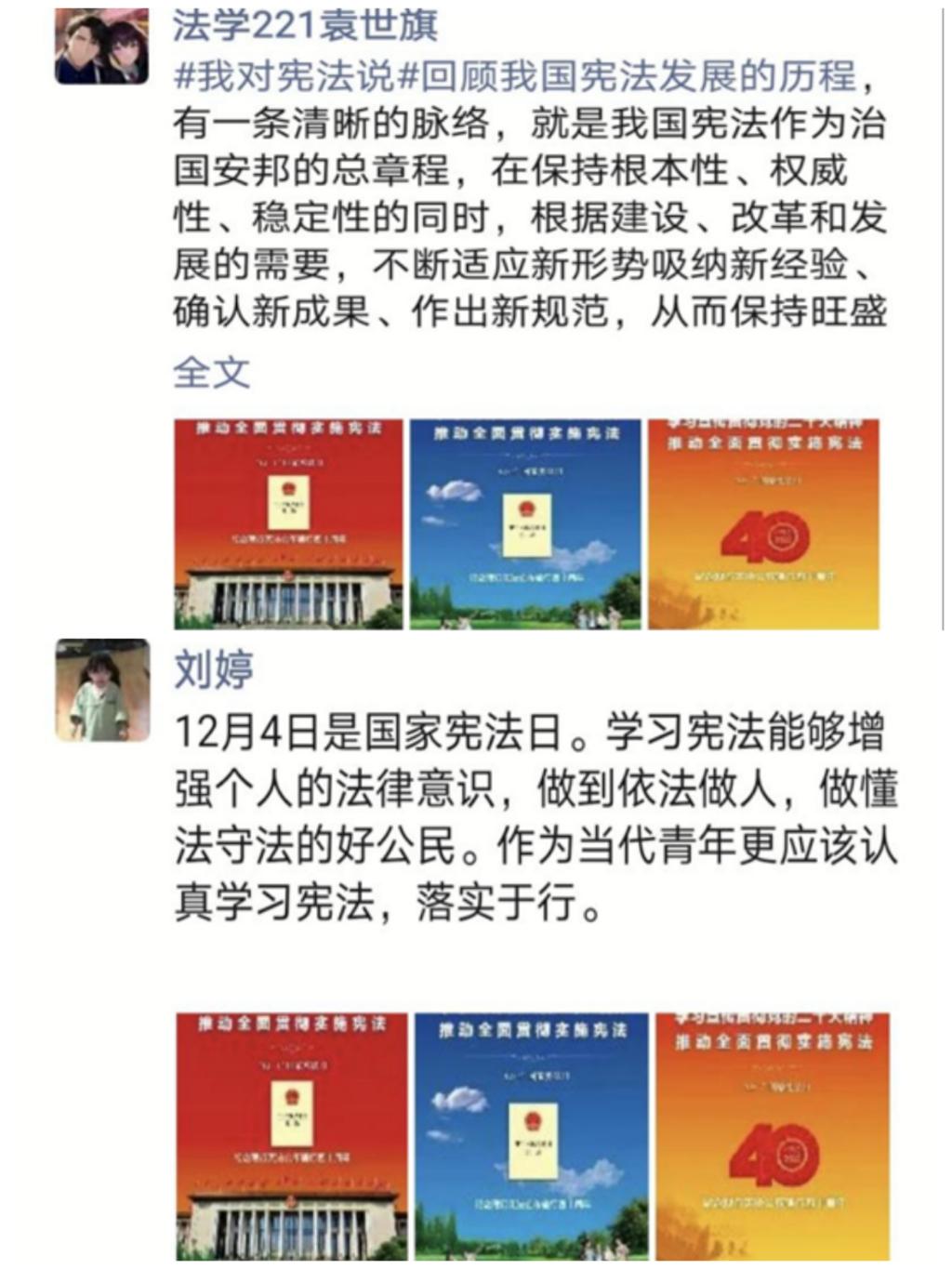Open the red constitution picture in 刘婷's post
952x1269 pixels.
(292, 1135)
